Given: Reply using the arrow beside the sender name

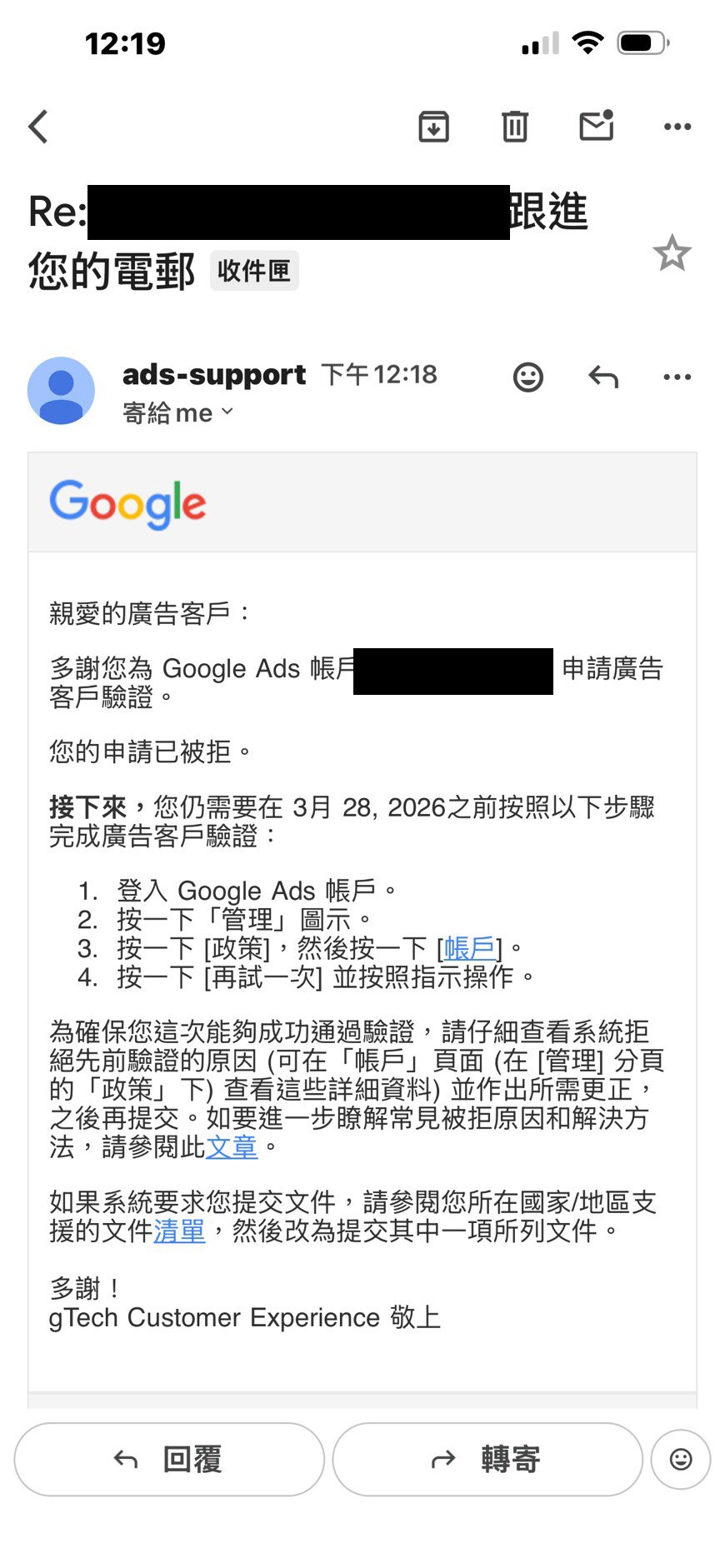Looking at the screenshot, I should (603, 377).
